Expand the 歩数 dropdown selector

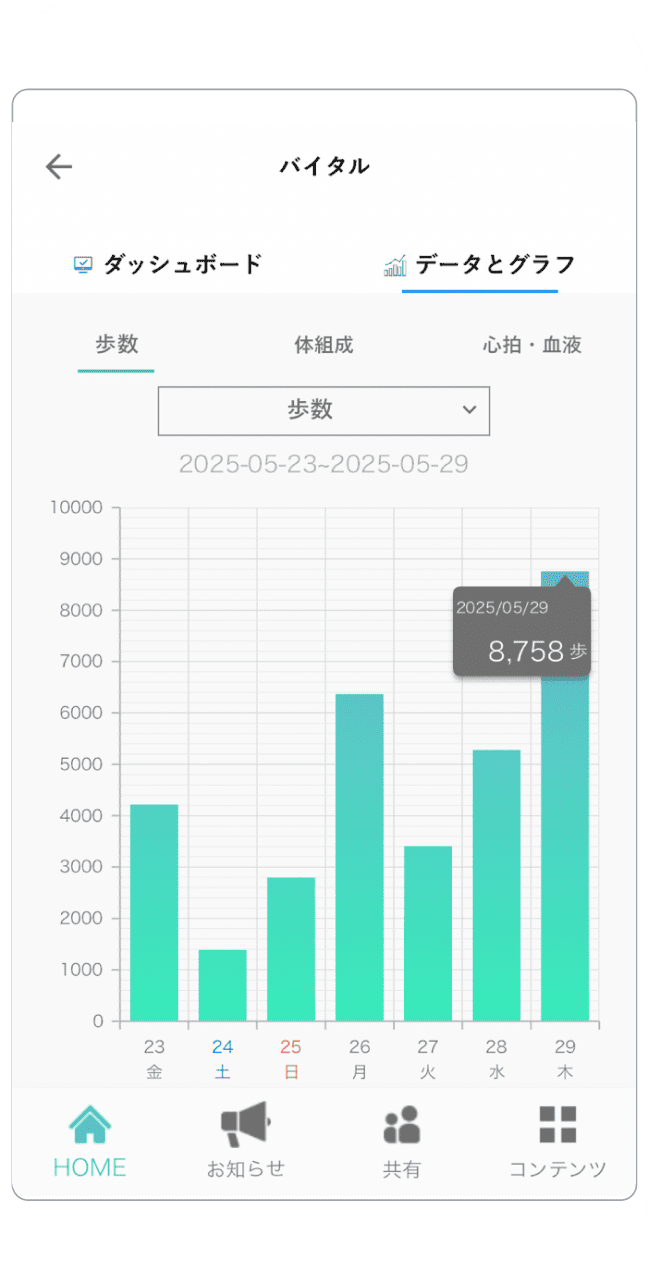click(x=324, y=411)
